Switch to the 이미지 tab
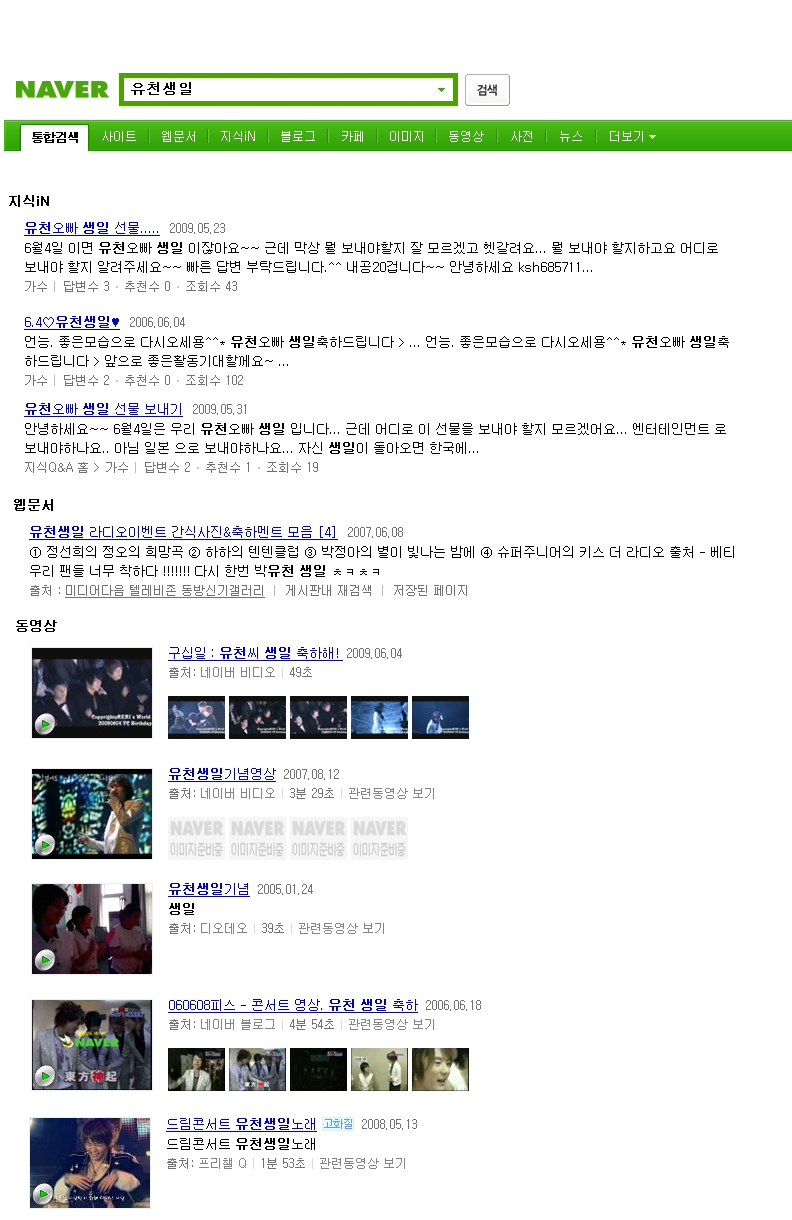Image resolution: width=792 pixels, height=1220 pixels. click(x=406, y=137)
